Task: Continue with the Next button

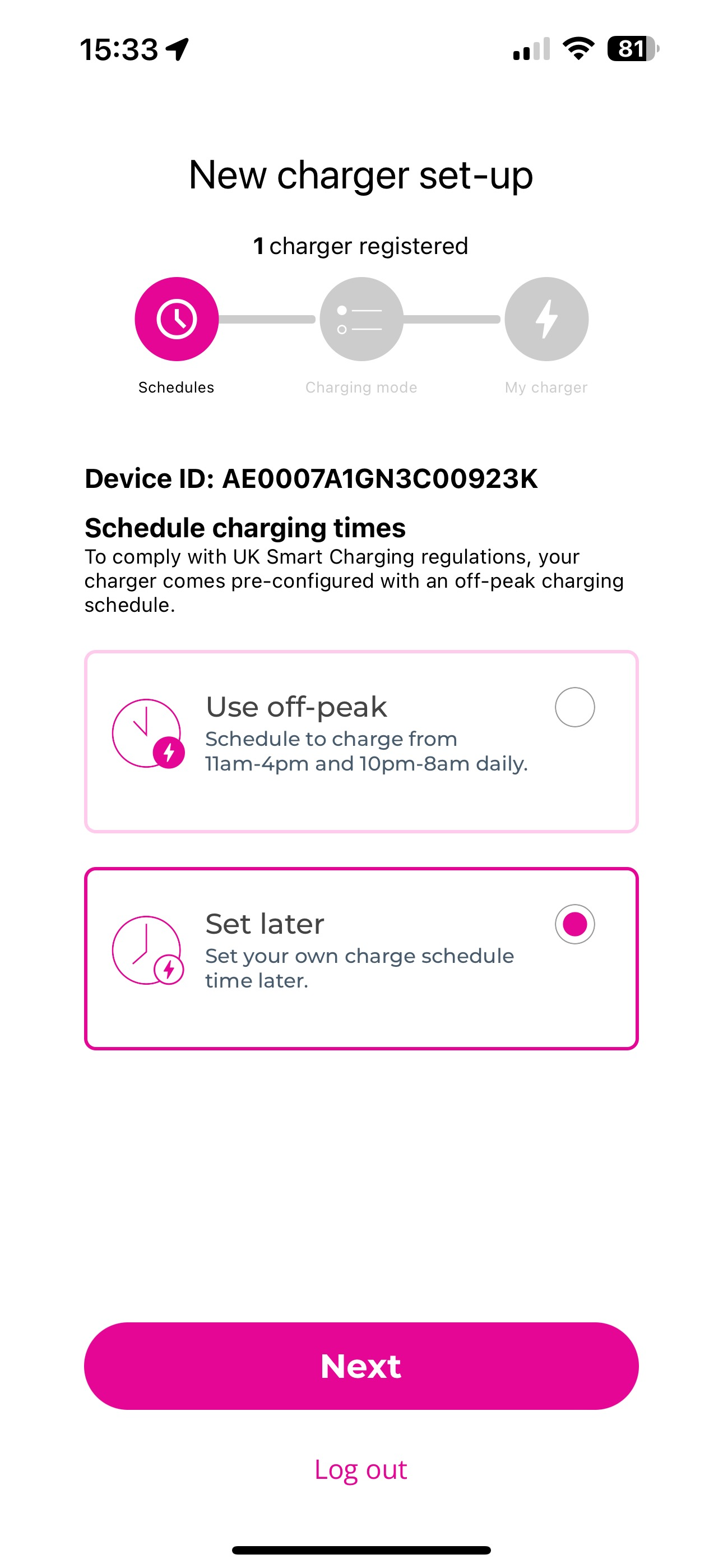Action: (361, 1366)
